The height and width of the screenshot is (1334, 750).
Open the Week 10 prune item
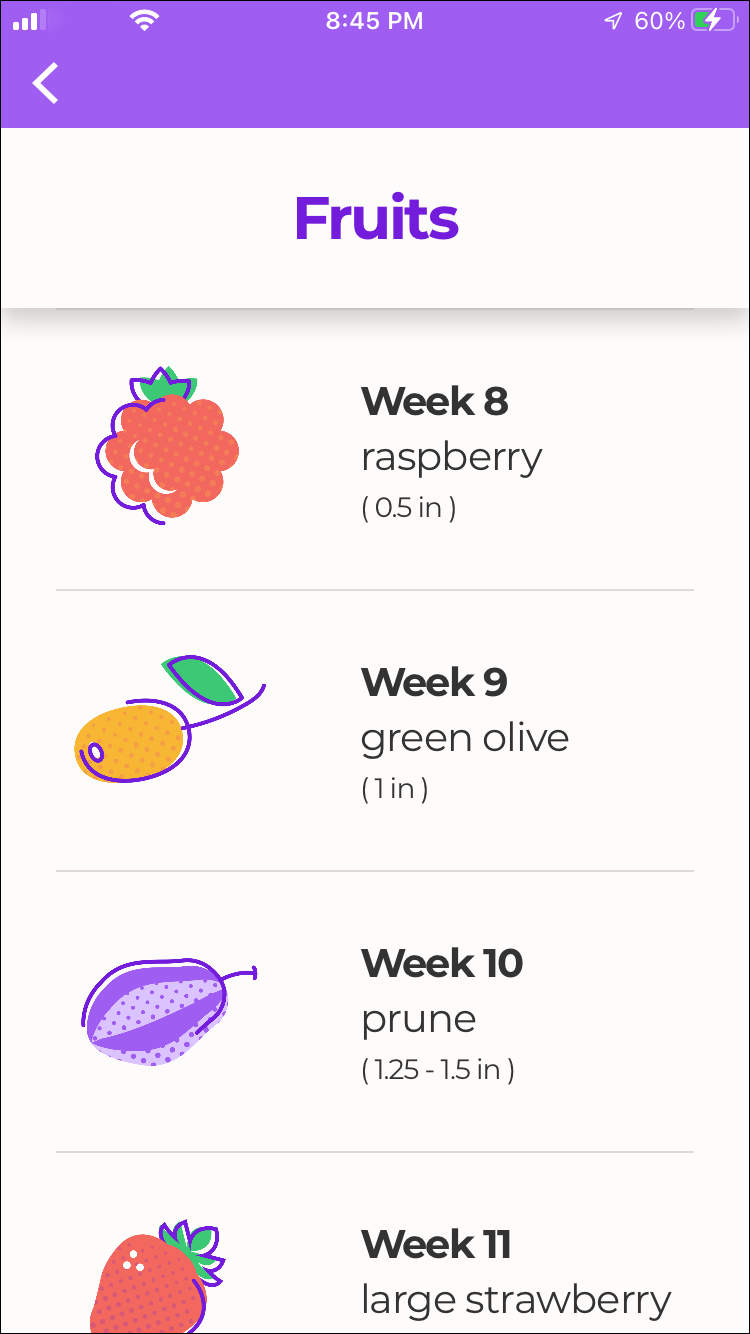[375, 1012]
